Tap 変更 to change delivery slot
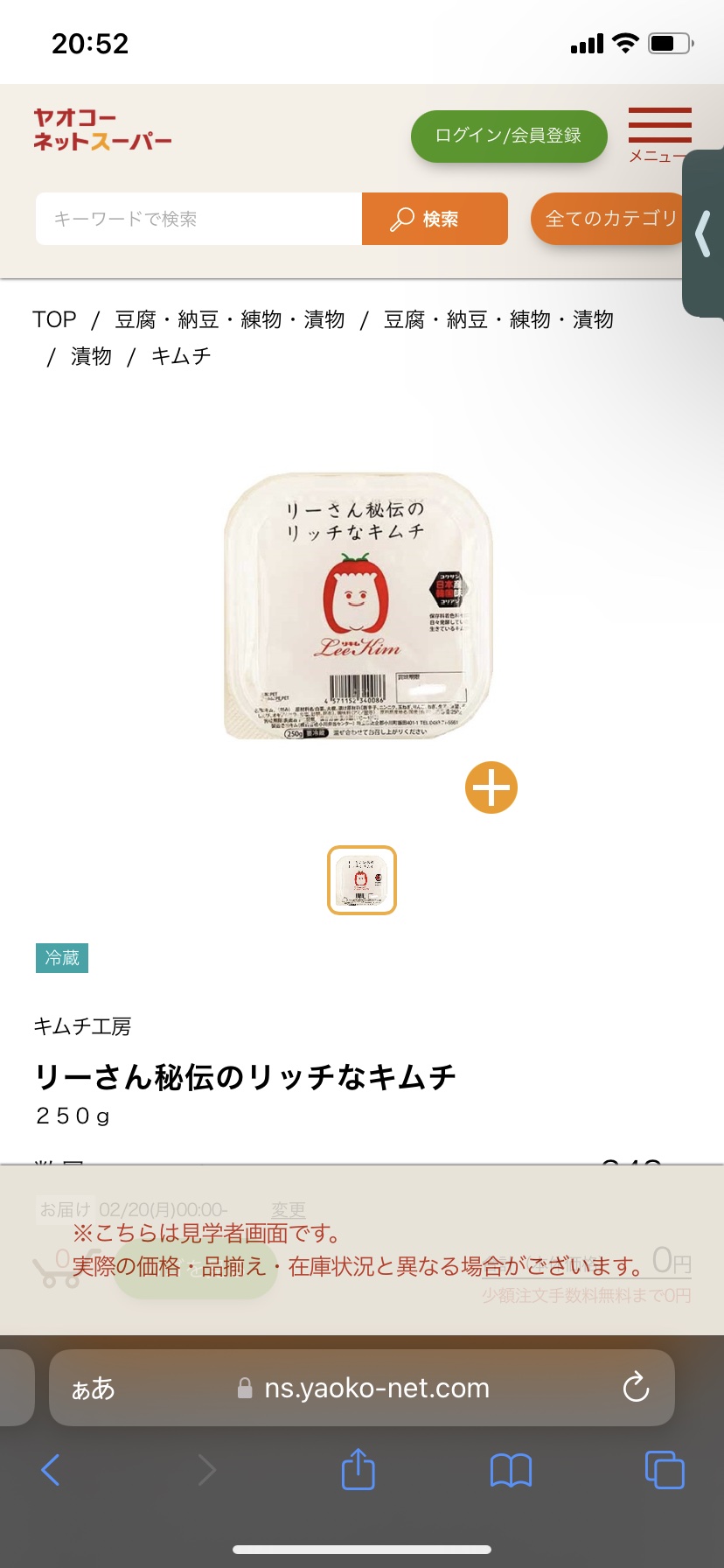Screen dimensions: 724x1568 (x=288, y=1210)
